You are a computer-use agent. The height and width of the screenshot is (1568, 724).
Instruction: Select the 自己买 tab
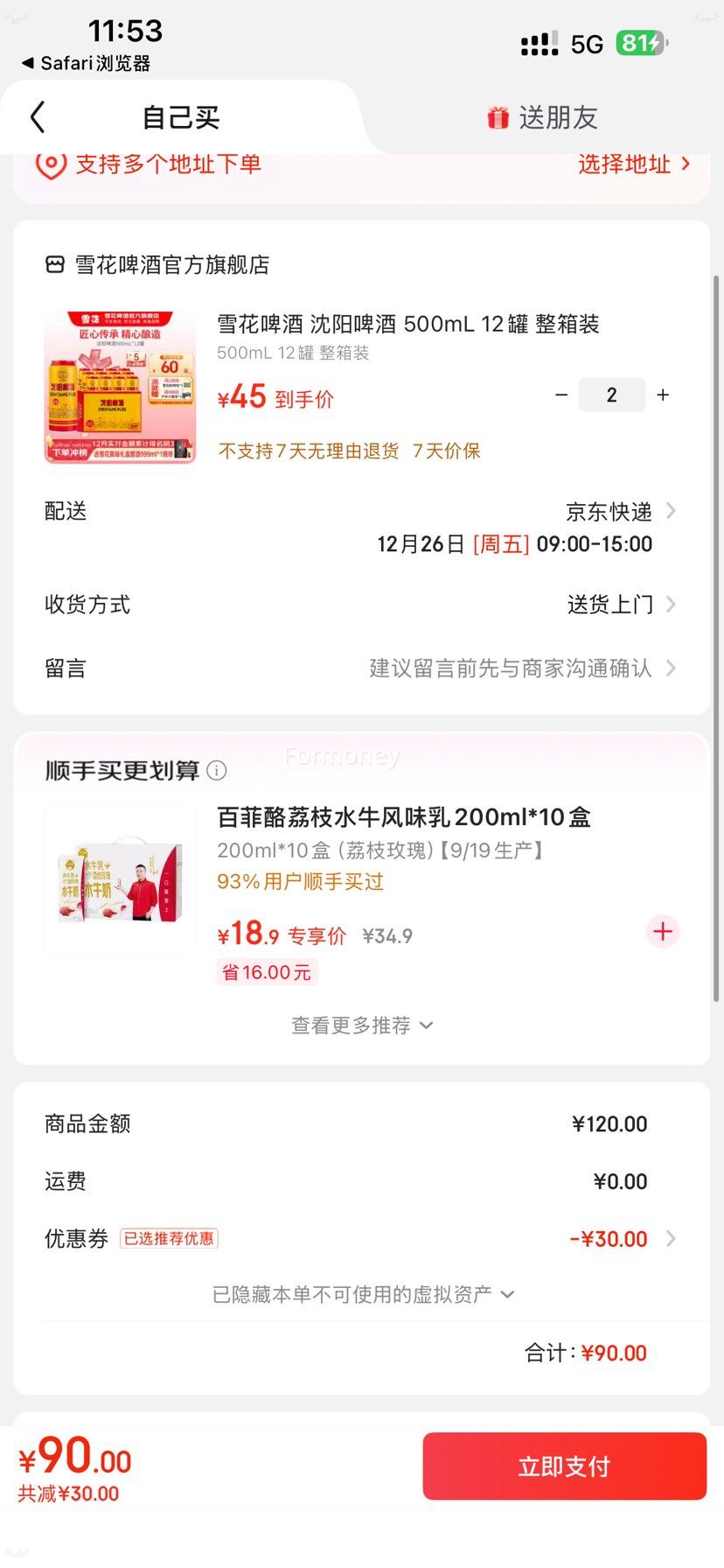click(x=179, y=116)
